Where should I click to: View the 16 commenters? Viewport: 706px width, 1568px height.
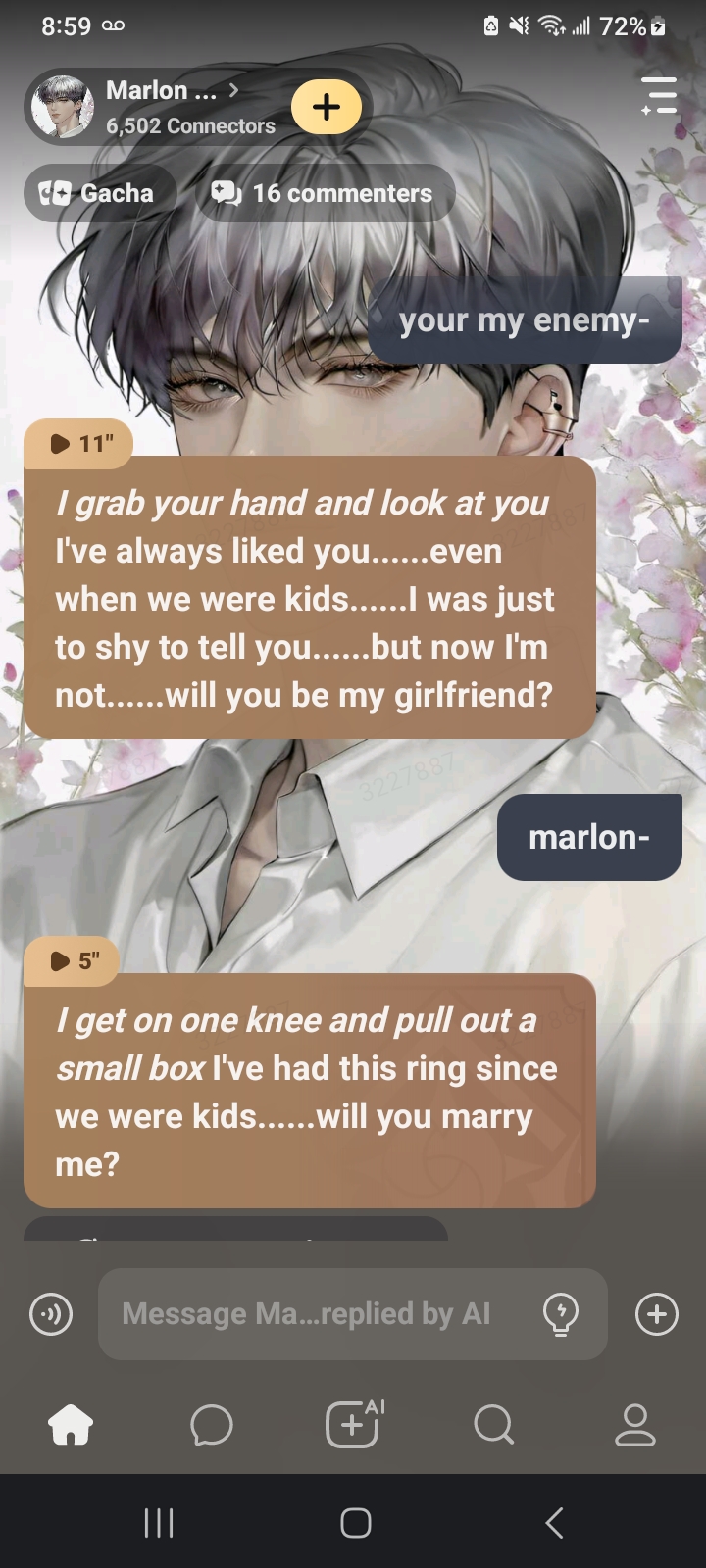324,193
